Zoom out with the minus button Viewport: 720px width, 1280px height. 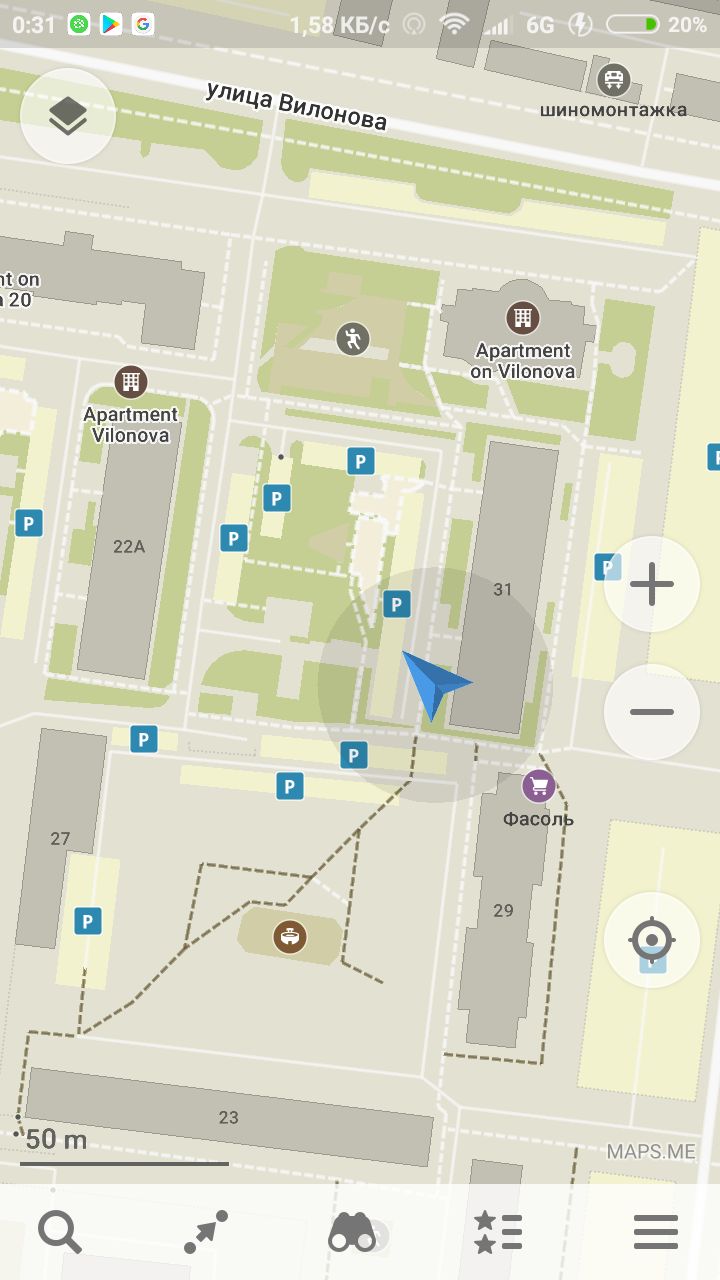[652, 712]
